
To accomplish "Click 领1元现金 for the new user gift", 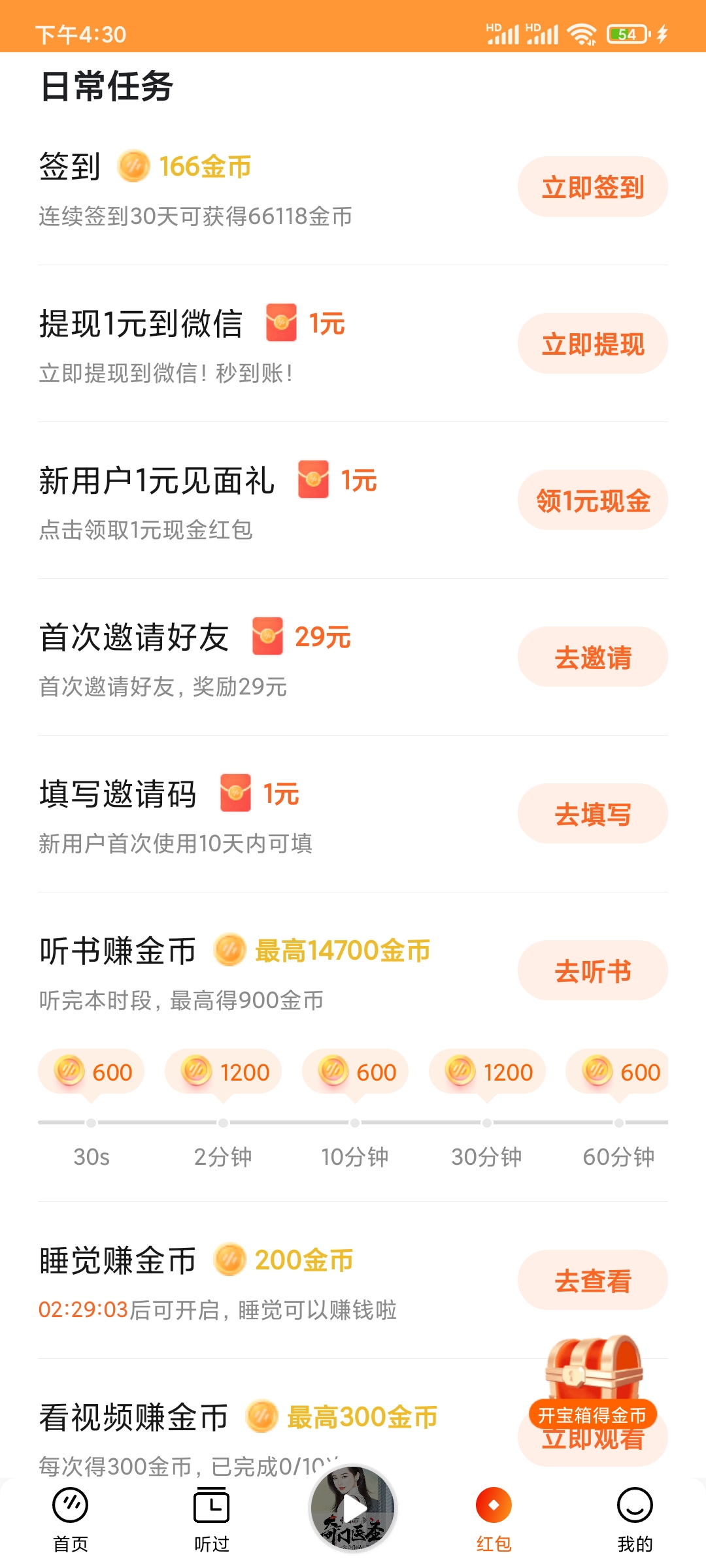I will 592,500.
